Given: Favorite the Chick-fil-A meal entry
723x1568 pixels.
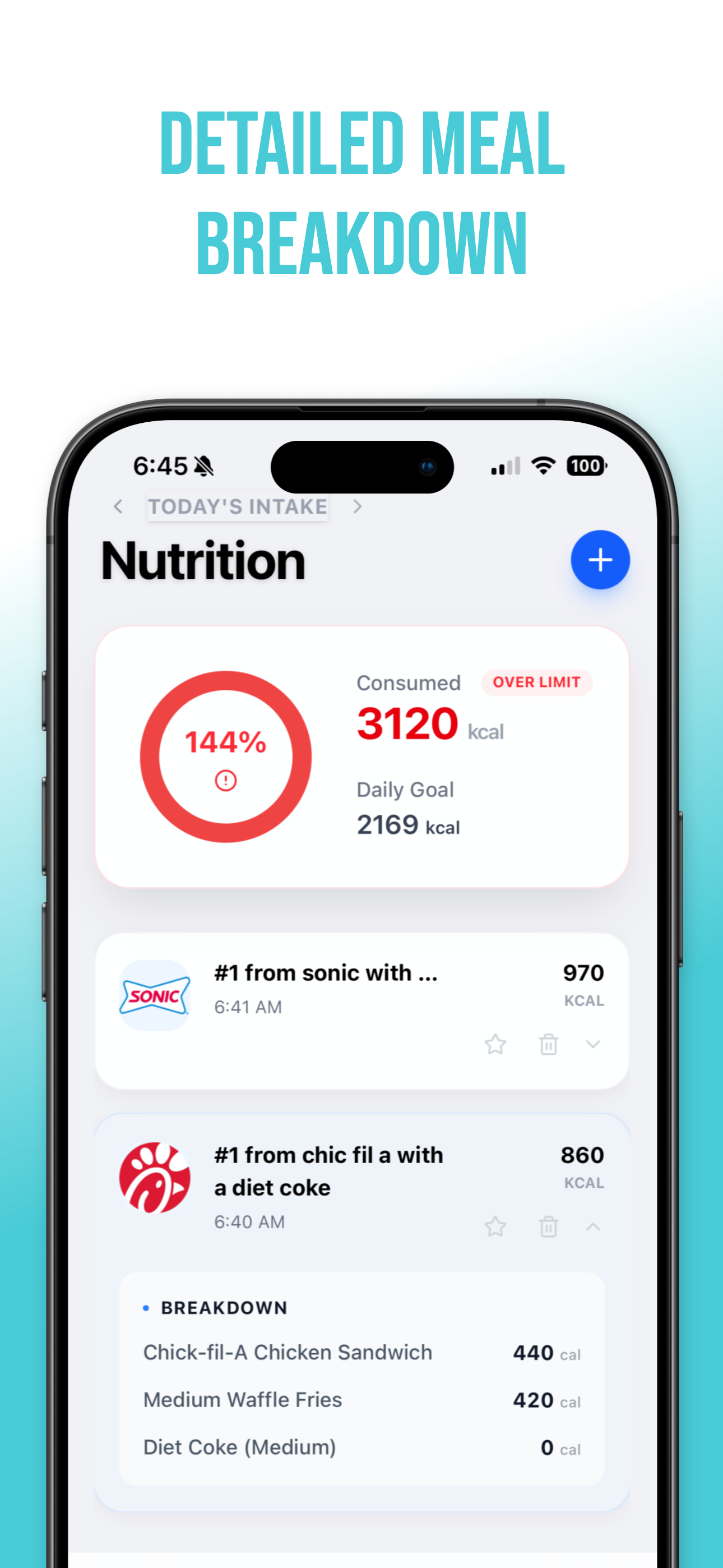Looking at the screenshot, I should (x=496, y=1227).
